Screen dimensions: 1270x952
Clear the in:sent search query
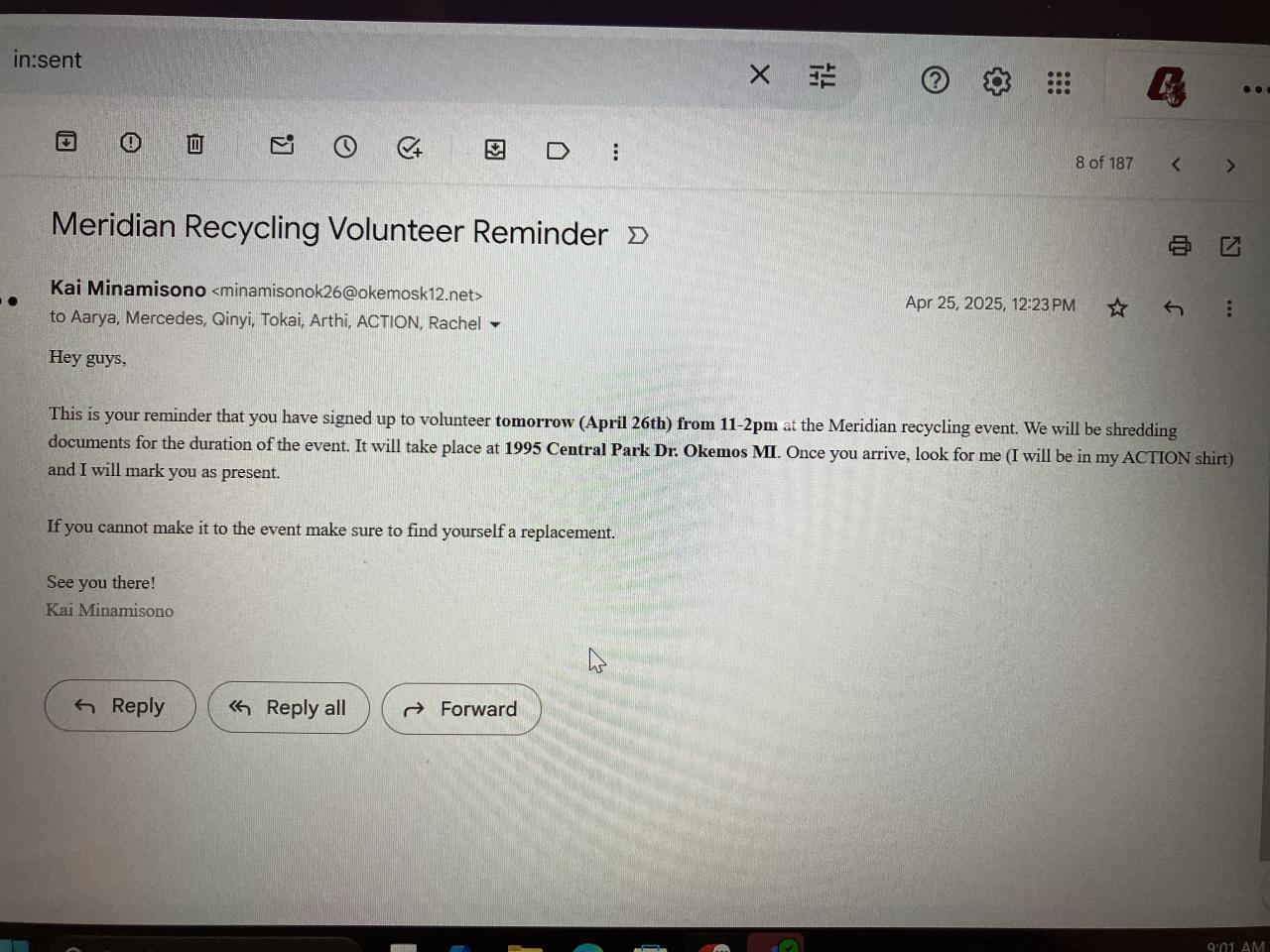[759, 74]
